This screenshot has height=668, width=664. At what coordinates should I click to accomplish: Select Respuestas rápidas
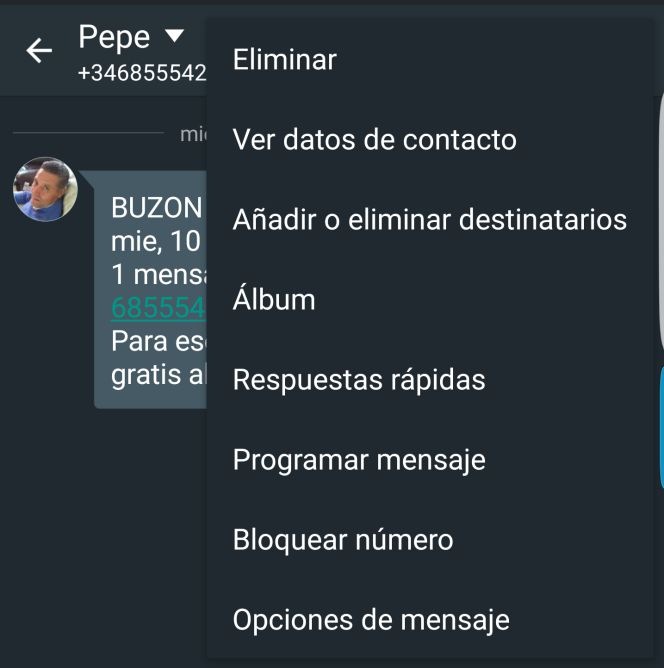(358, 380)
